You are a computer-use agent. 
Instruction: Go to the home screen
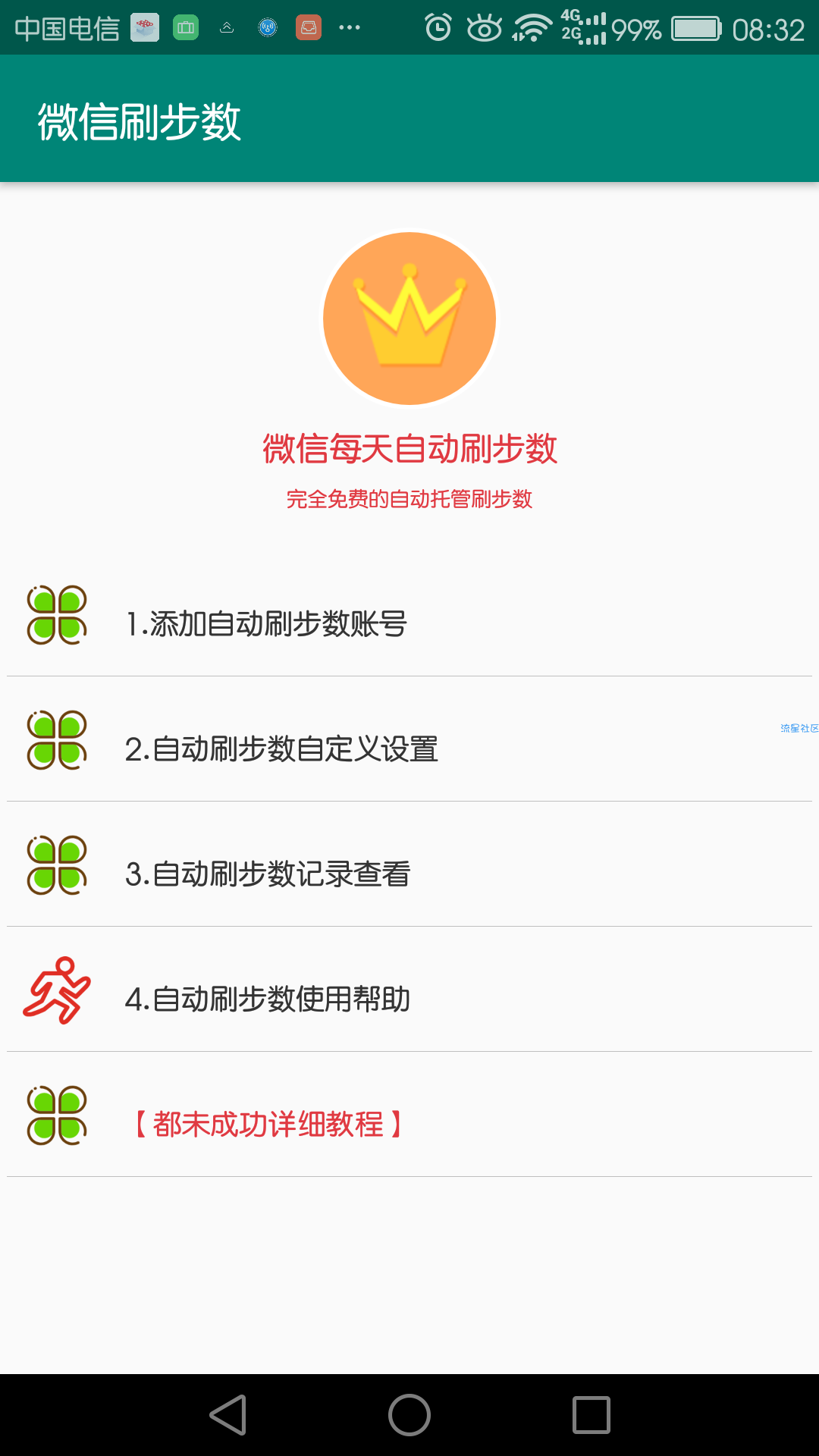coord(409,1415)
